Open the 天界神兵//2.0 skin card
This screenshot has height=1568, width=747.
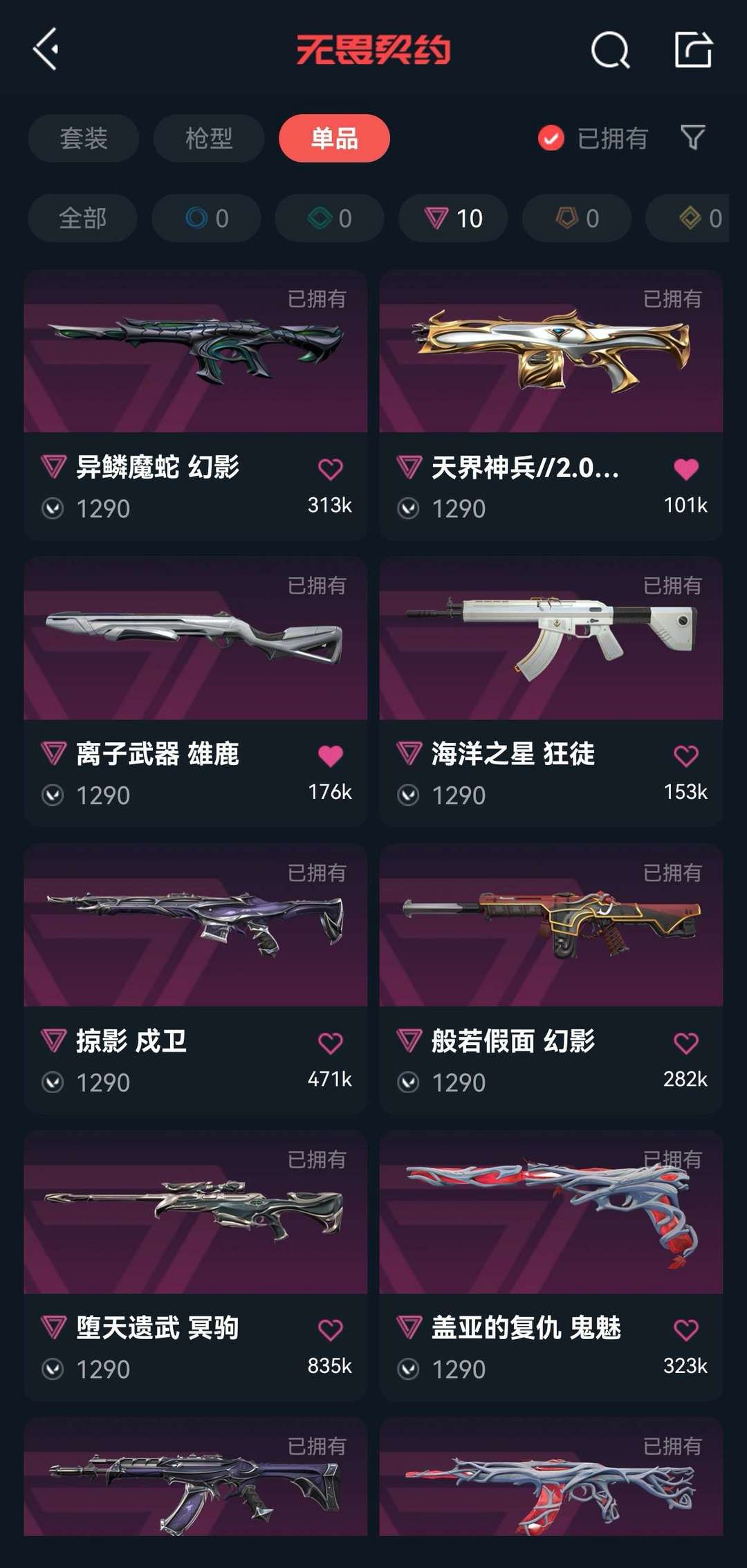(x=551, y=353)
